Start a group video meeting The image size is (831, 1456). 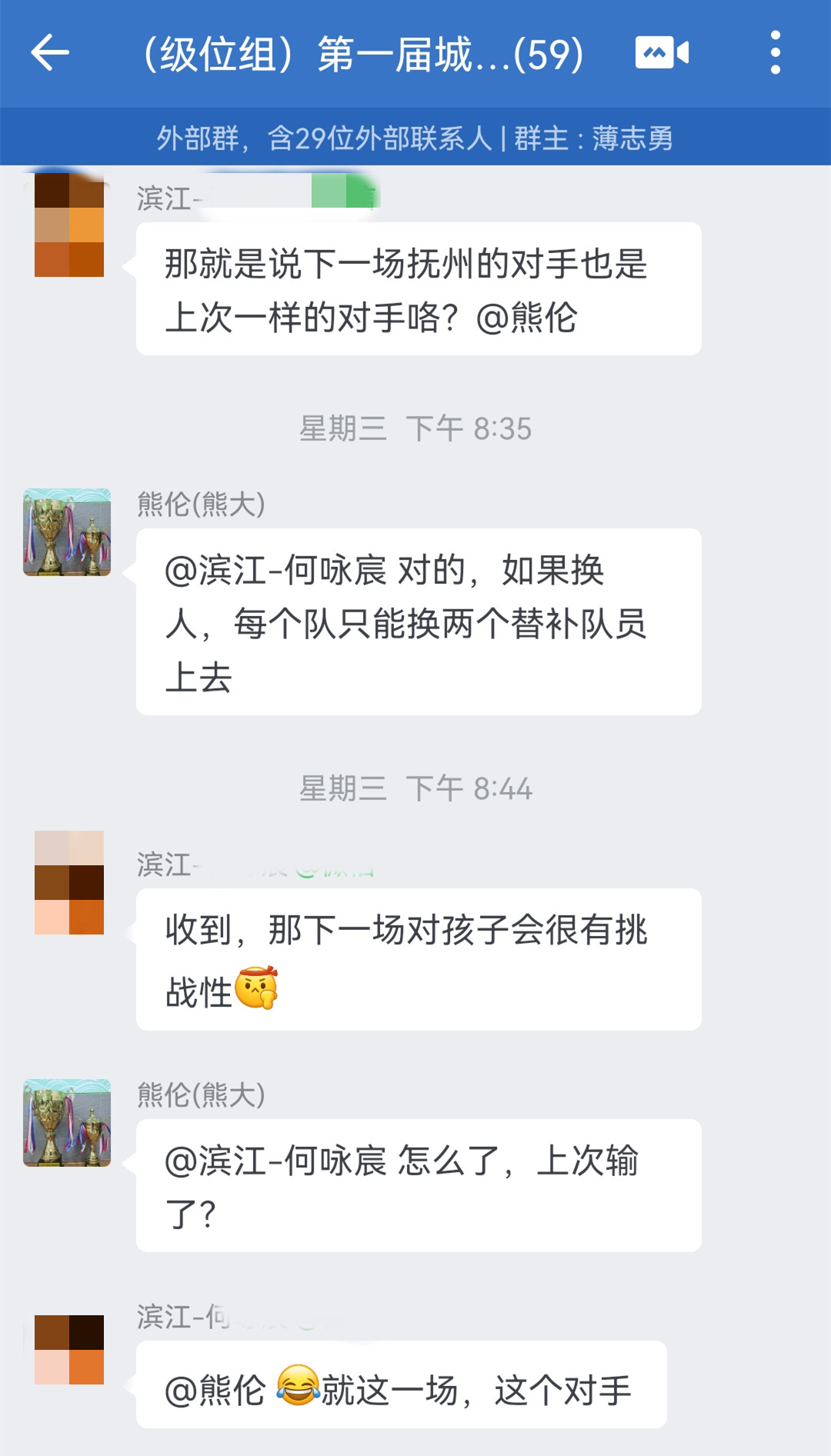pyautogui.click(x=662, y=53)
